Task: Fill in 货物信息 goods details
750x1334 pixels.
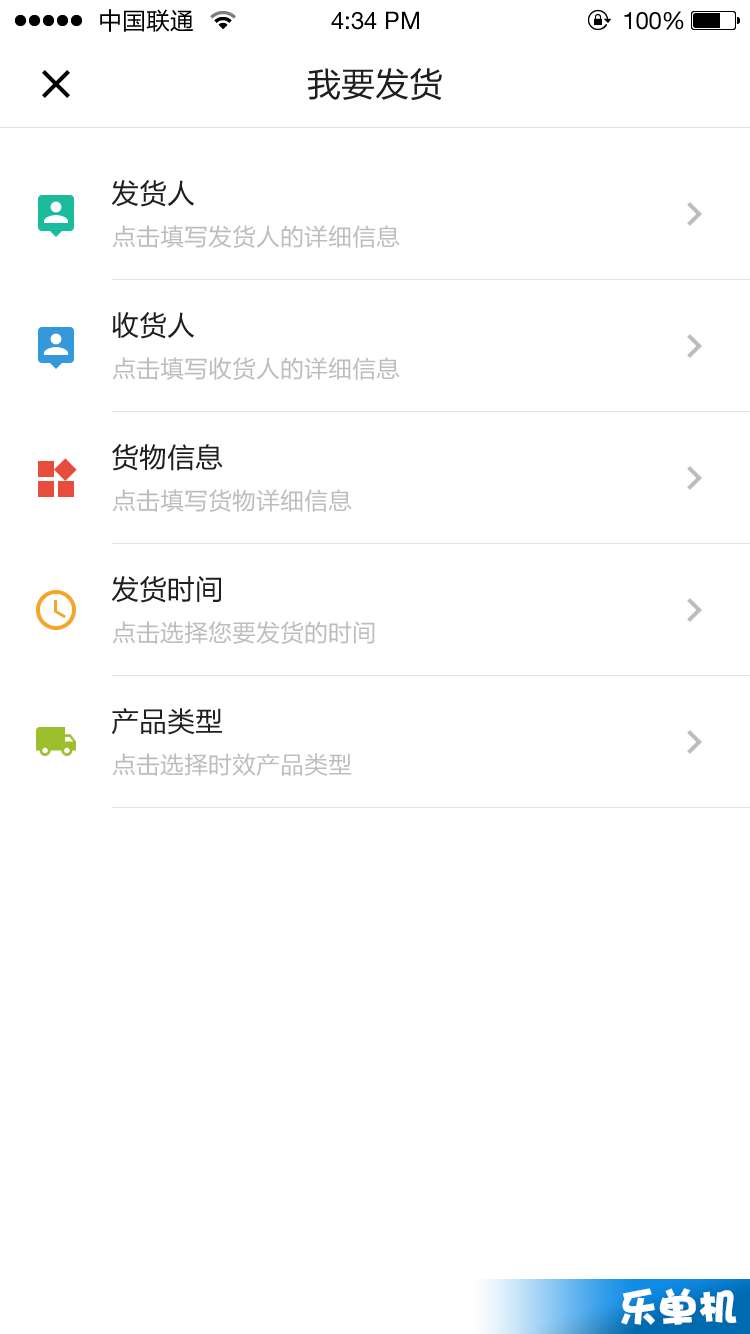Action: coord(375,478)
